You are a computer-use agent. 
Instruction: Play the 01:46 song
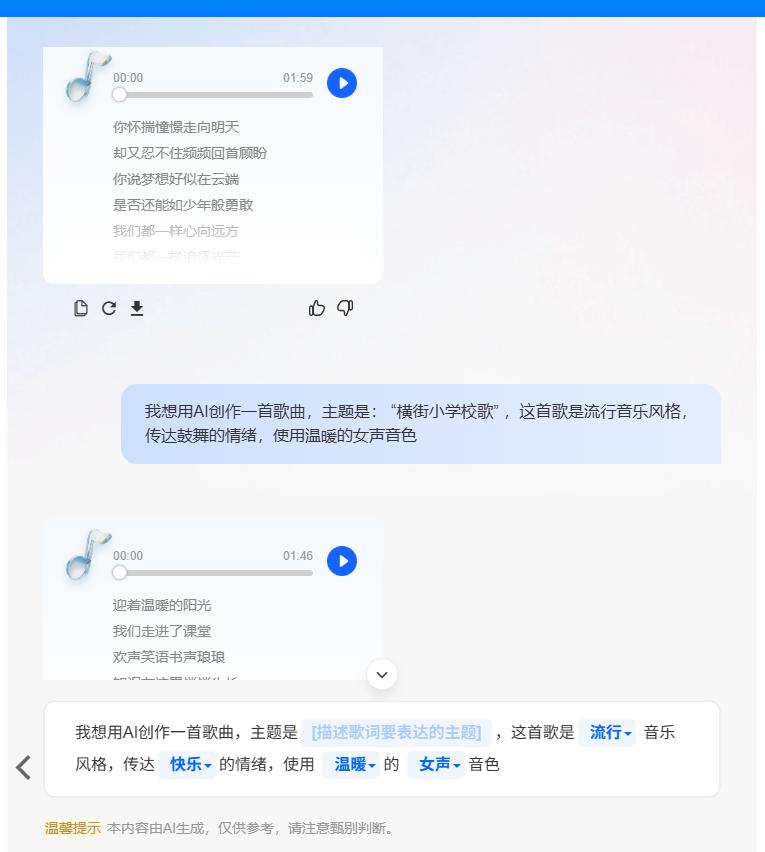pyautogui.click(x=342, y=561)
